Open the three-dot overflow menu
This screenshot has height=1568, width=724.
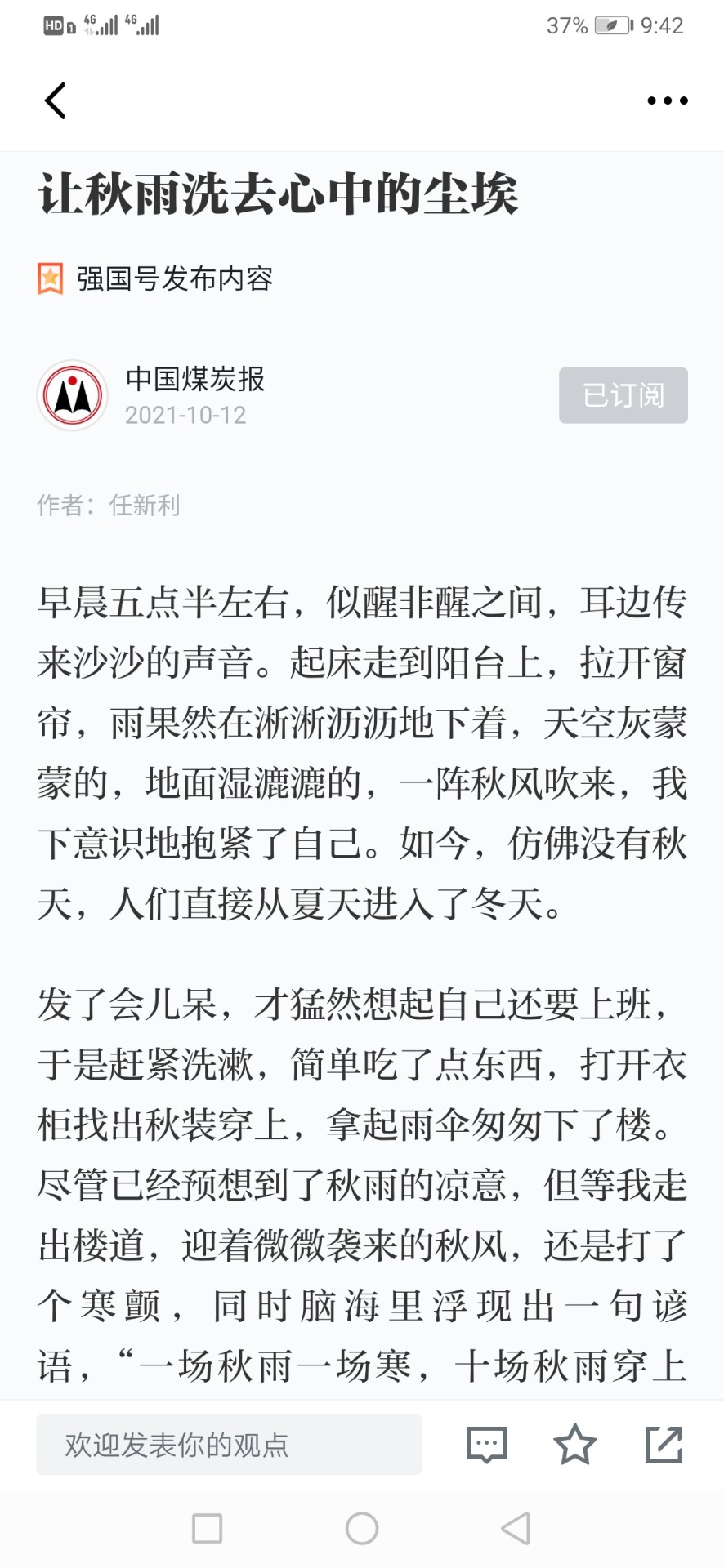667,100
